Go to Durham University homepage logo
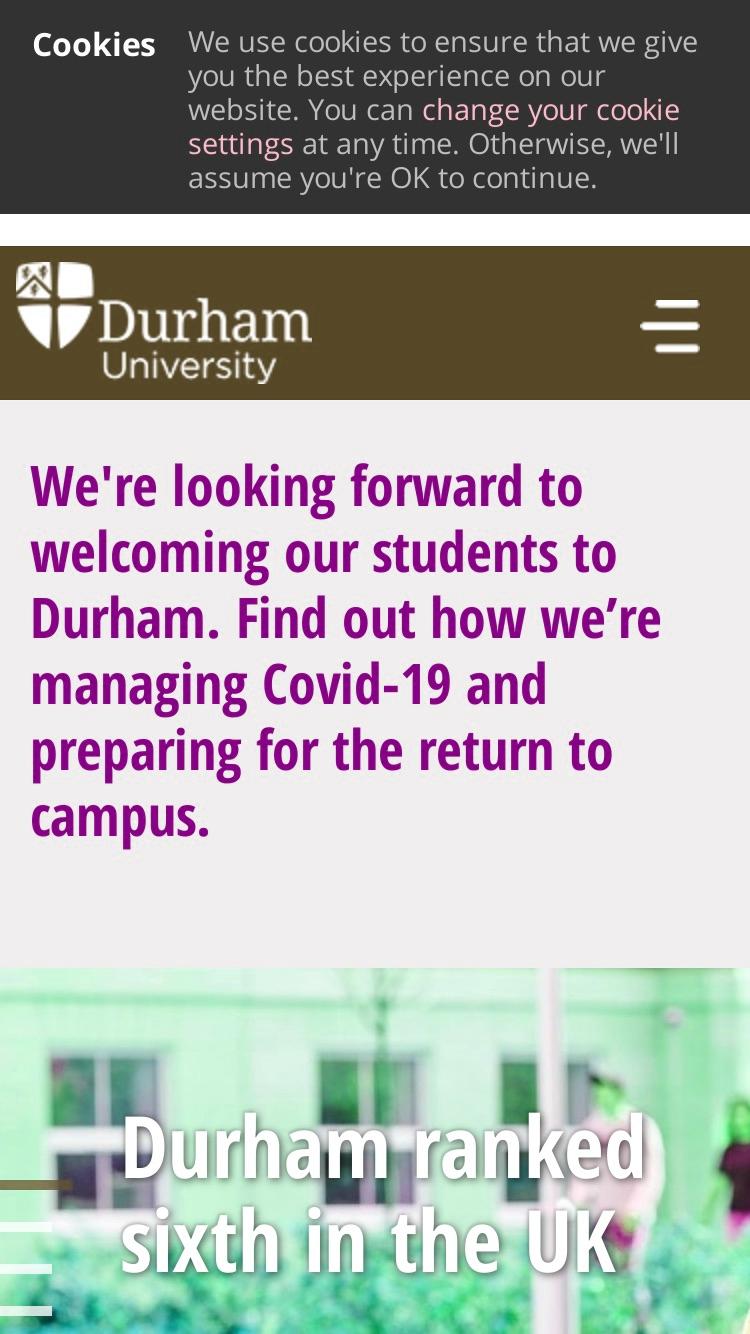The image size is (750, 1334). 164,322
